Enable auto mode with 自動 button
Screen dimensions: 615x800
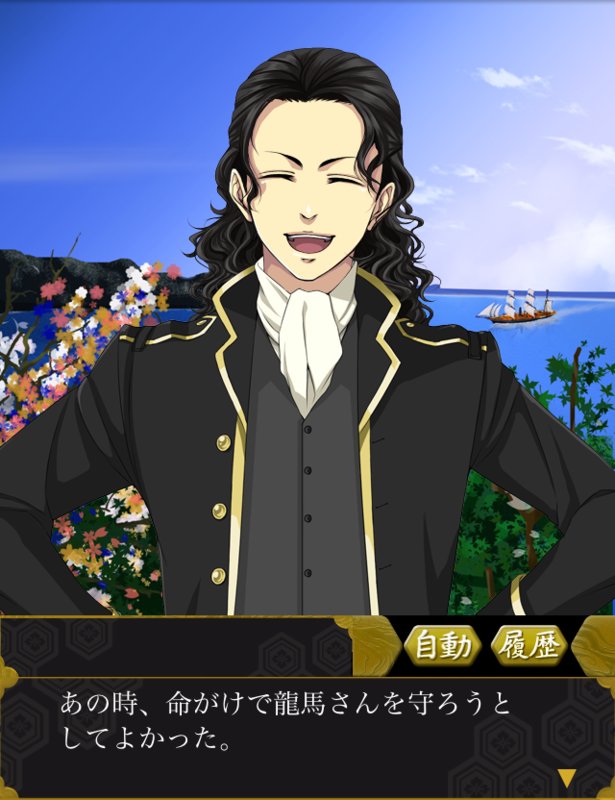(x=442, y=647)
